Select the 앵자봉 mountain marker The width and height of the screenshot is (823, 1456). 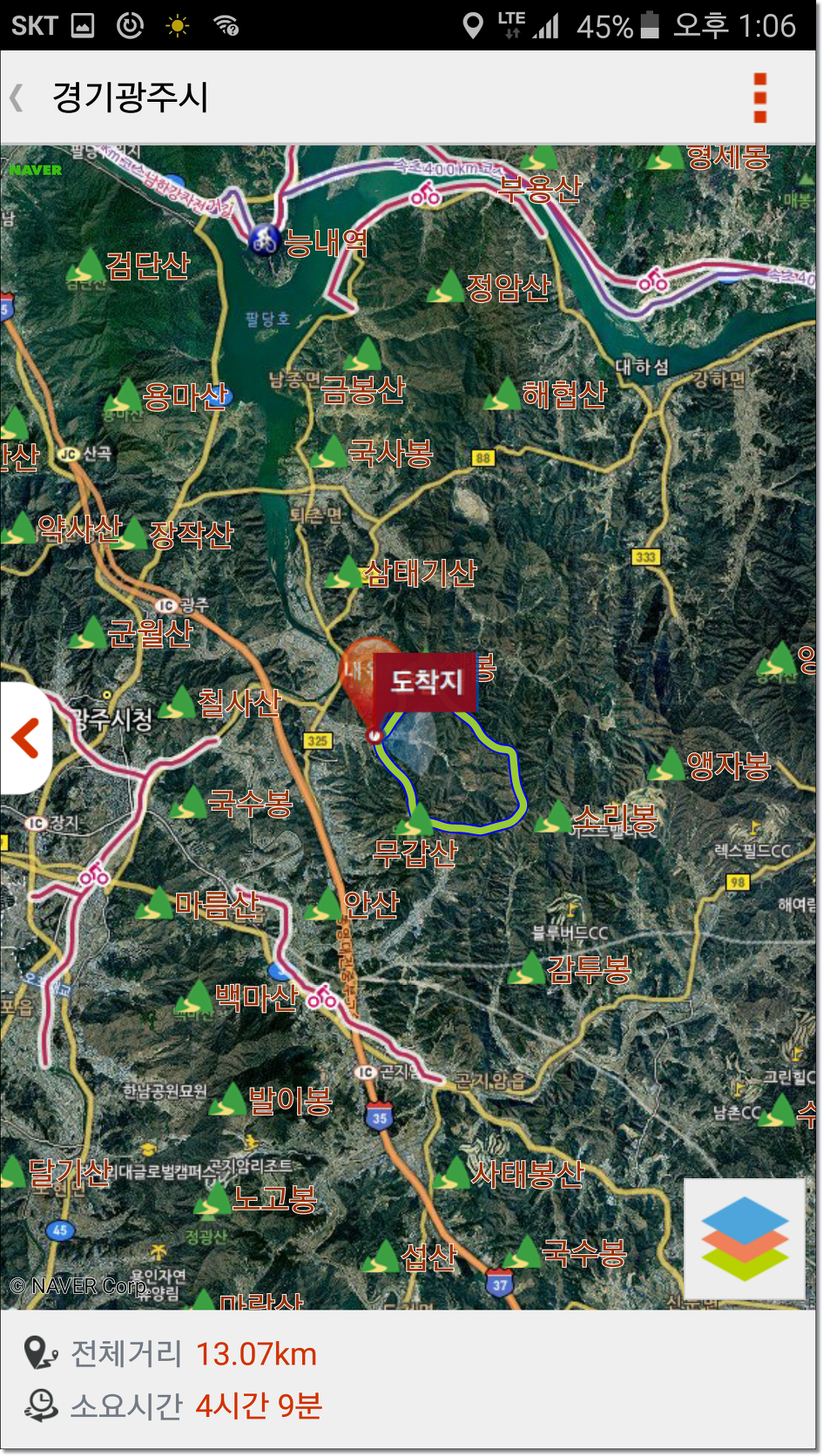click(669, 766)
